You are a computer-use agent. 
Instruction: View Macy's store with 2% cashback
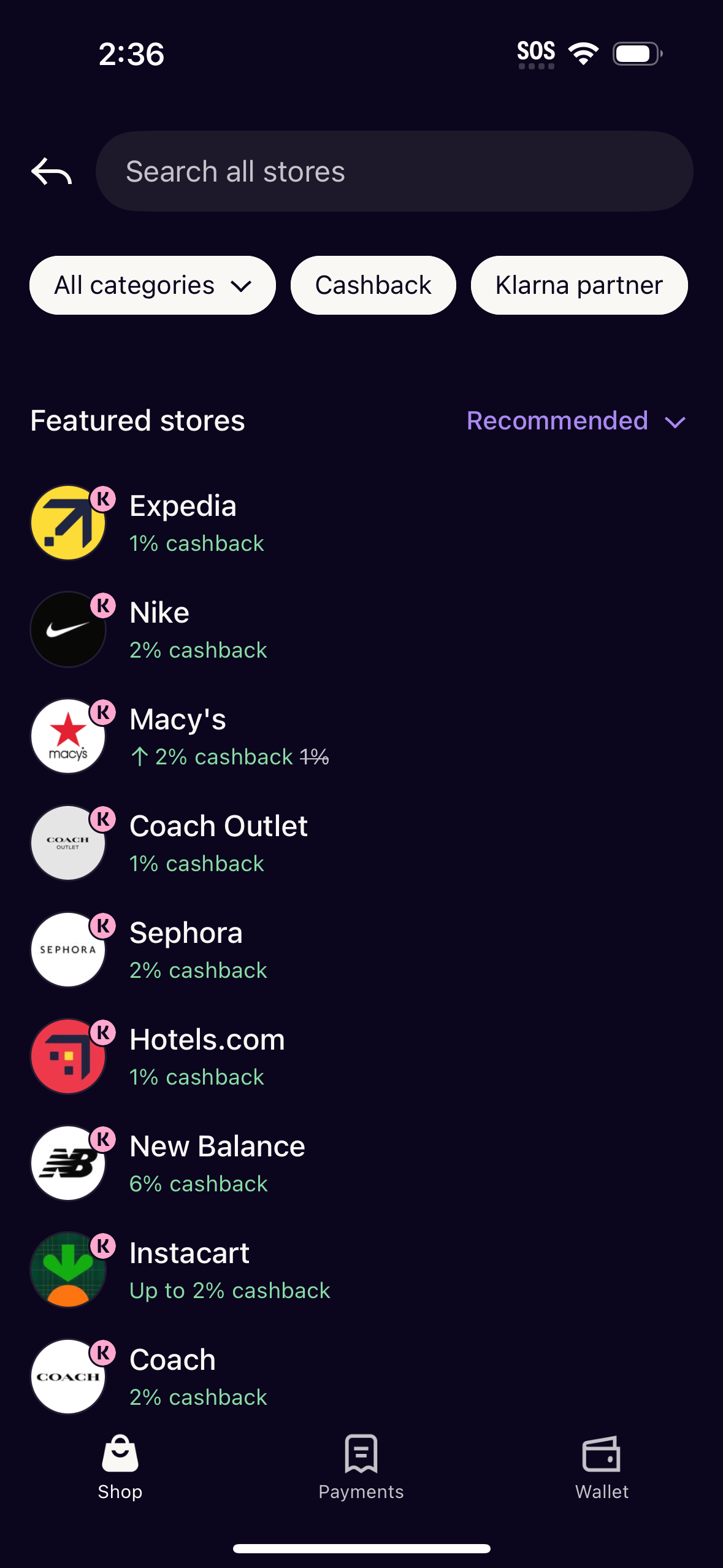(x=178, y=736)
